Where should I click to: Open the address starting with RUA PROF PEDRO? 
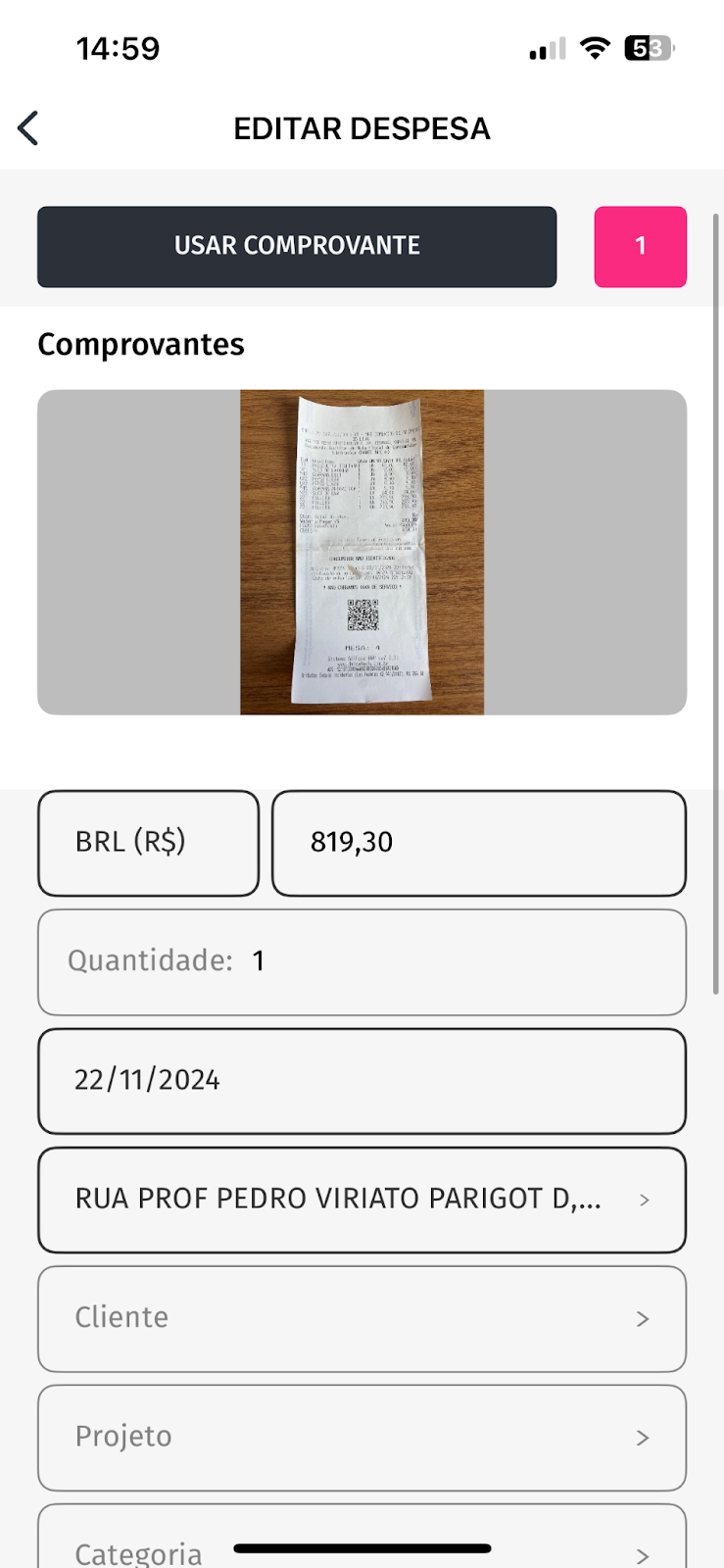(362, 1199)
